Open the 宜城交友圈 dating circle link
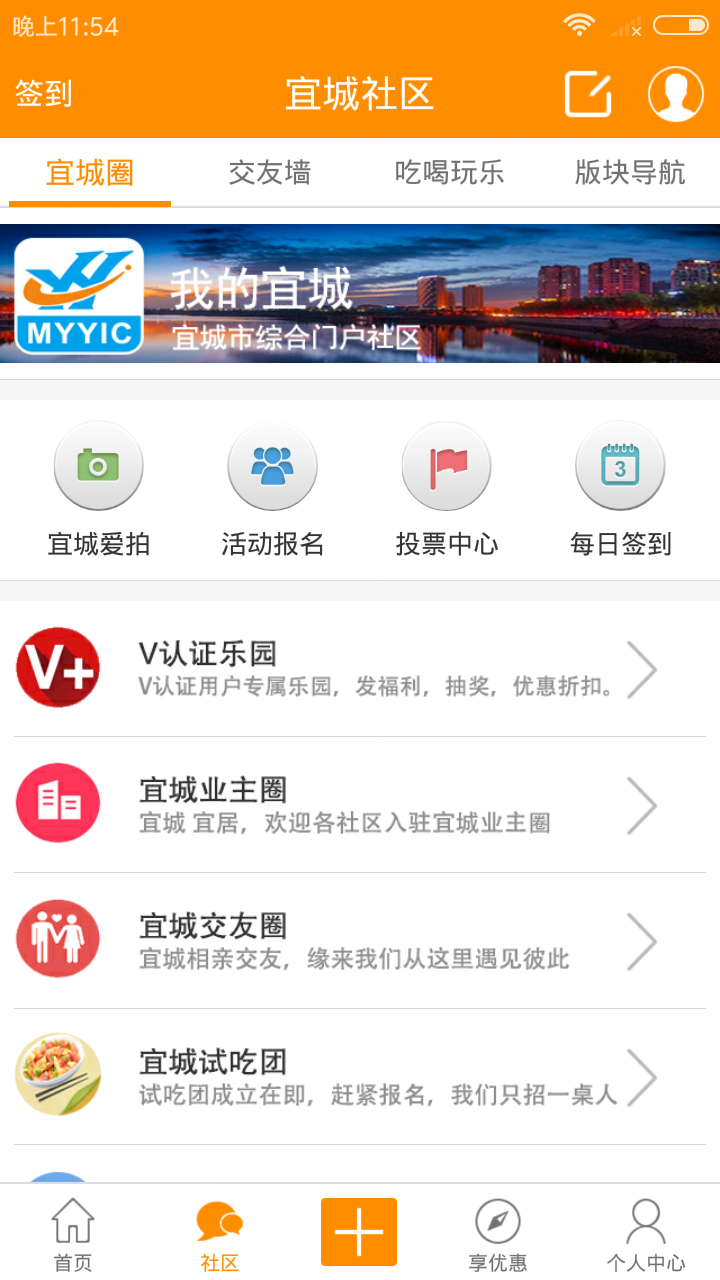720x1280 pixels. [360, 939]
